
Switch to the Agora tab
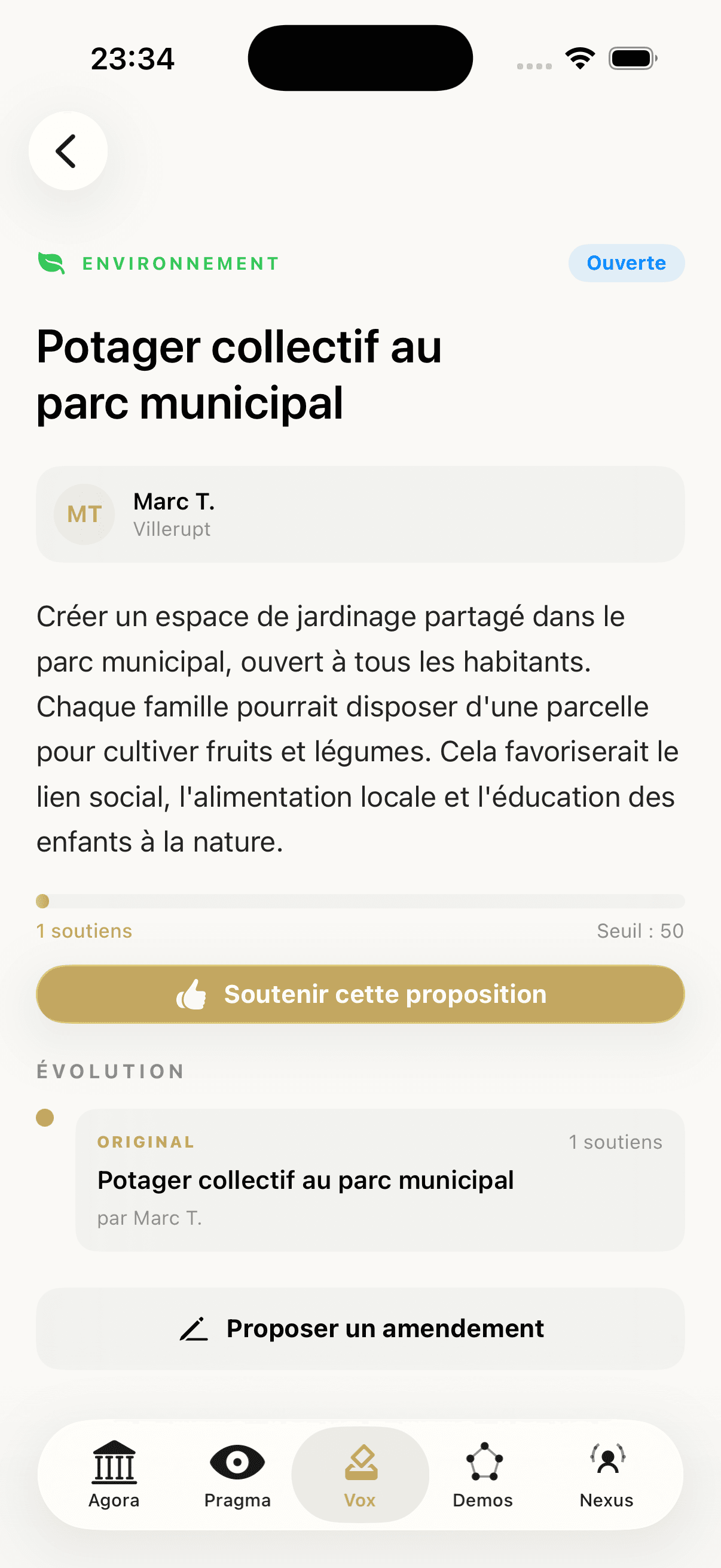coord(114,1473)
